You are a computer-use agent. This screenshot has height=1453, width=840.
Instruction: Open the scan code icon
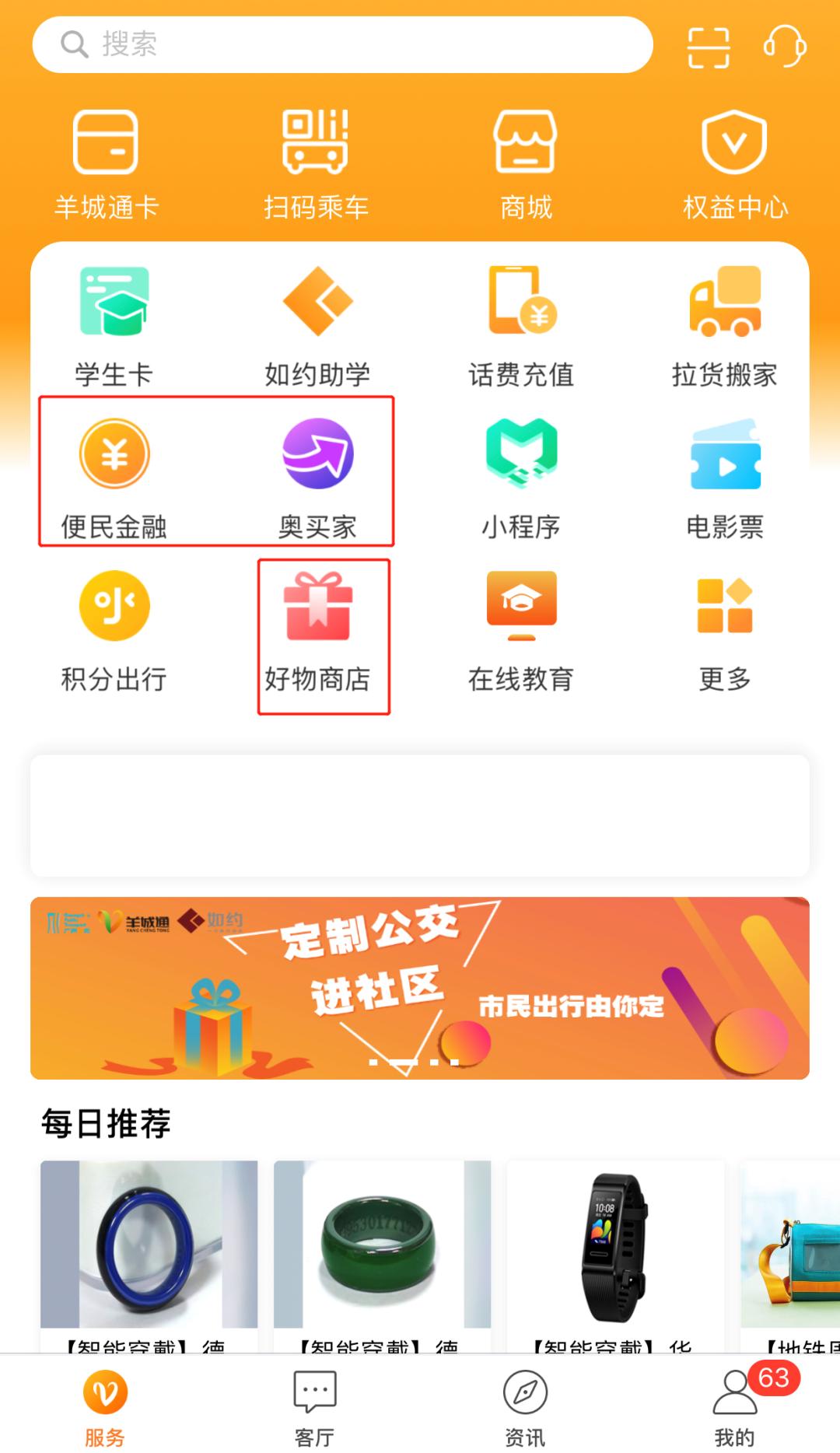pos(709,47)
